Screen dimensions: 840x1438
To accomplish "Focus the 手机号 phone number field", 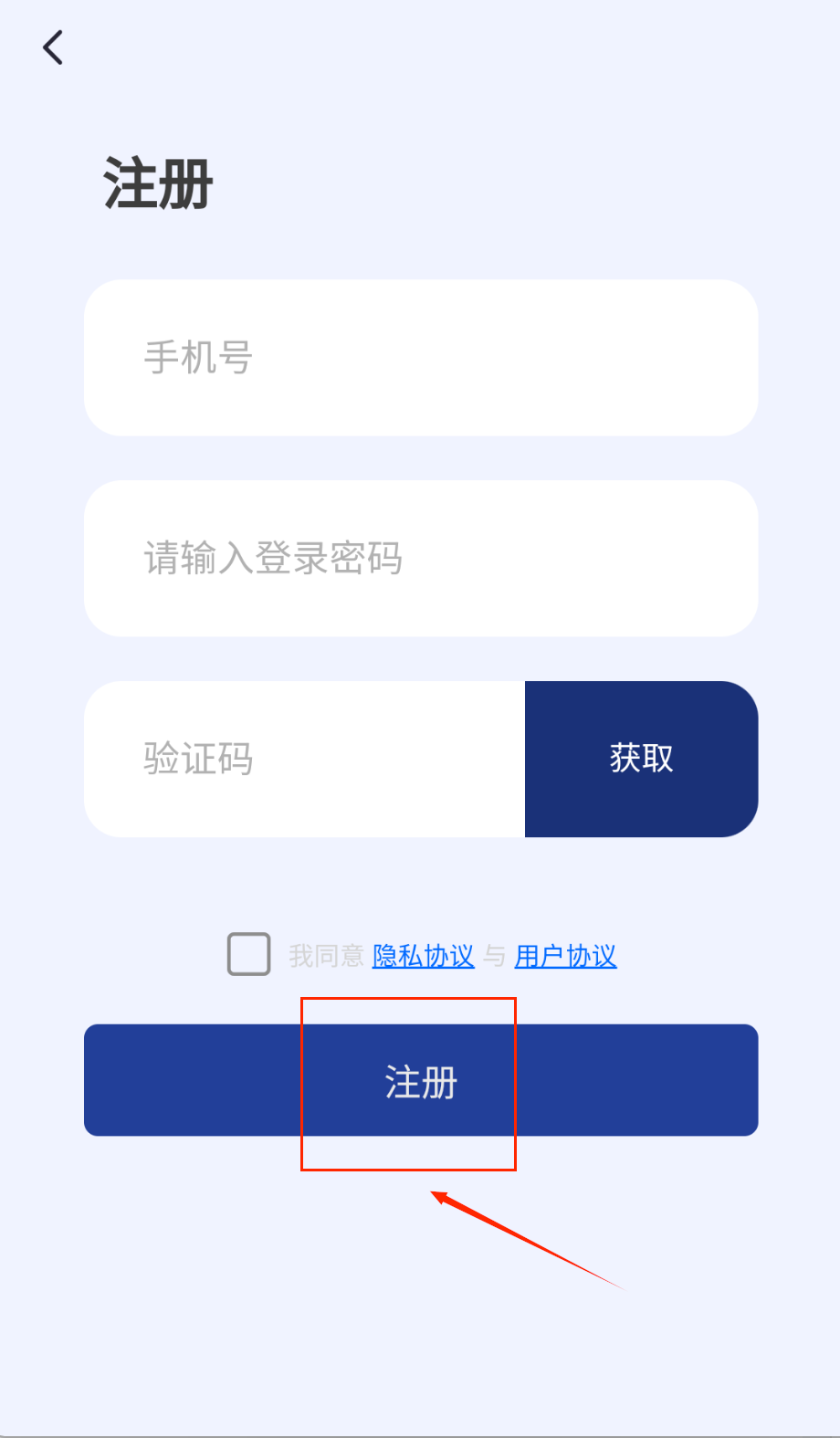I will click(x=420, y=358).
